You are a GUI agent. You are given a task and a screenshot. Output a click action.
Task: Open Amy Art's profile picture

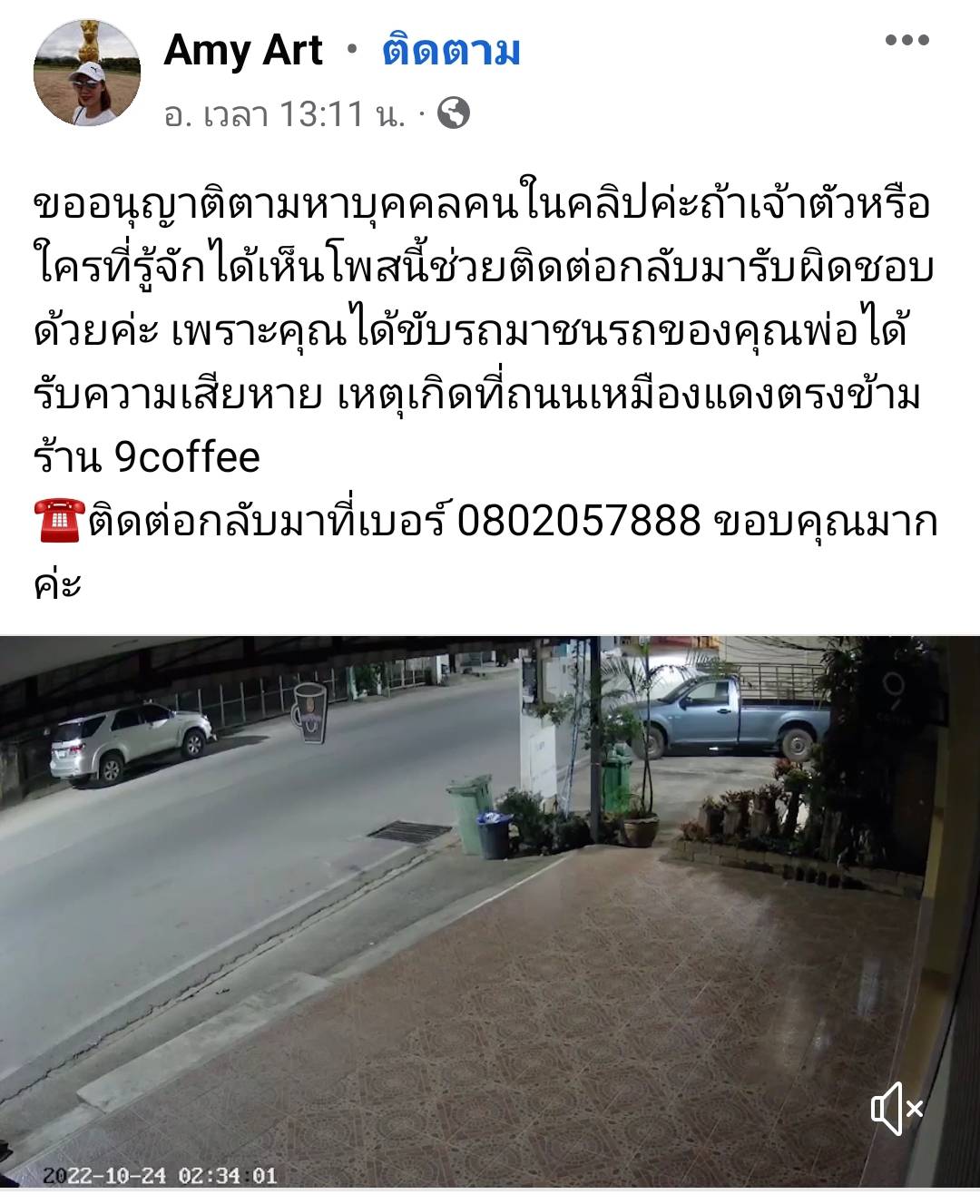(87, 73)
